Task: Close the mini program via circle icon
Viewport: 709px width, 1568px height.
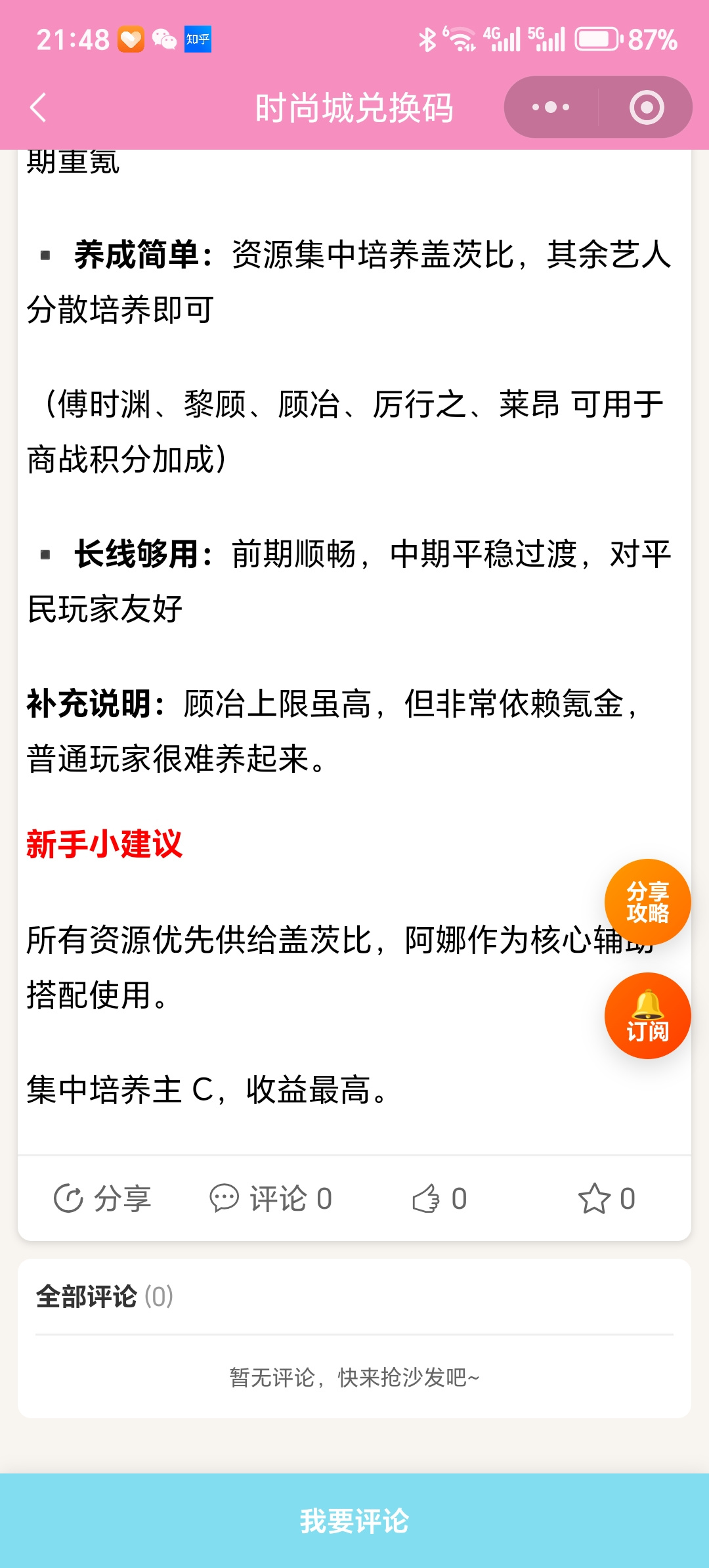Action: pos(647,107)
